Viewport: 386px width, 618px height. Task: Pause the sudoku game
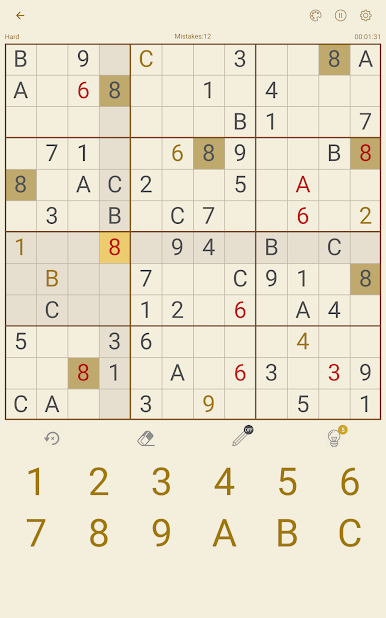pyautogui.click(x=340, y=15)
